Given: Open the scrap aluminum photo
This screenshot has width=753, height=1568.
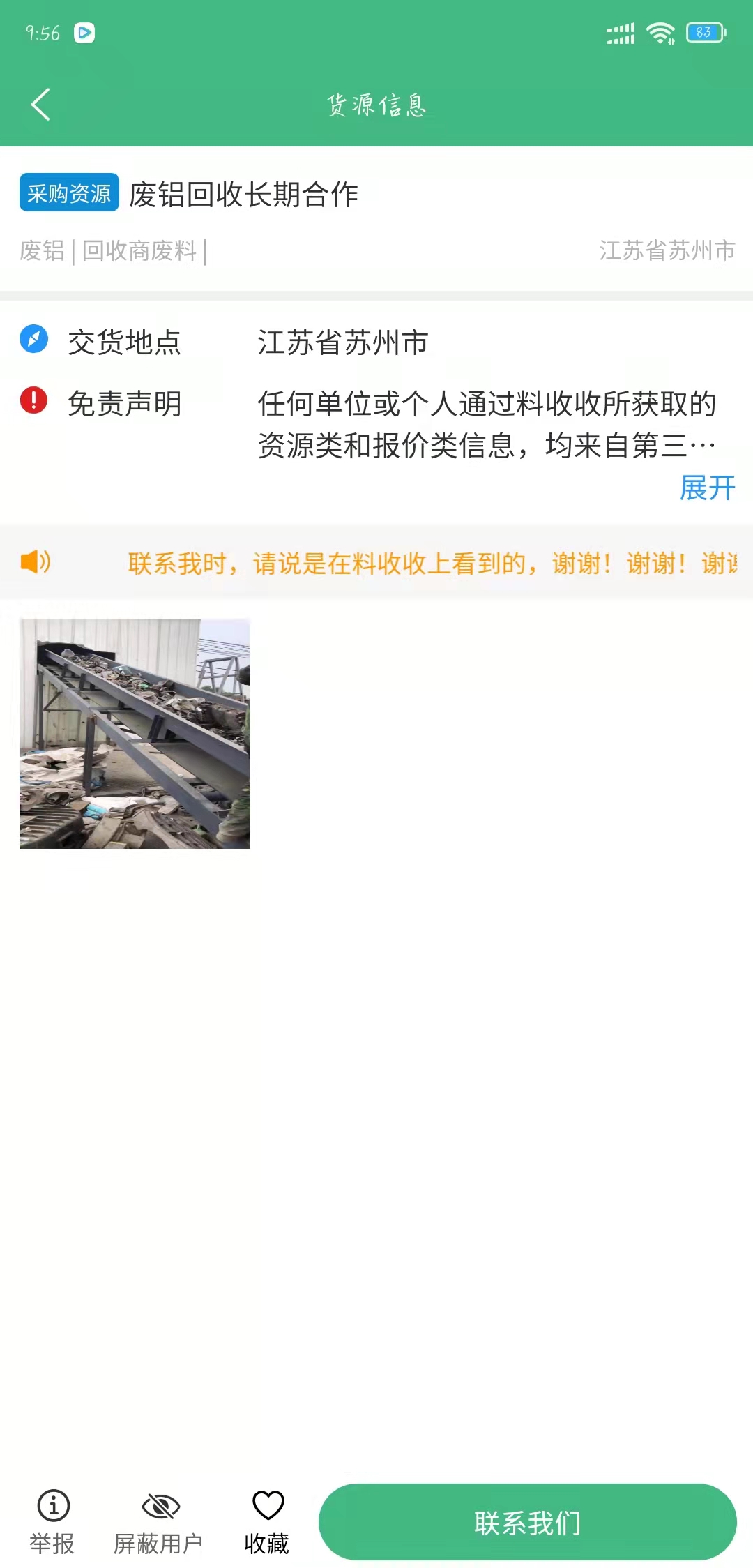Looking at the screenshot, I should pyautogui.click(x=135, y=733).
